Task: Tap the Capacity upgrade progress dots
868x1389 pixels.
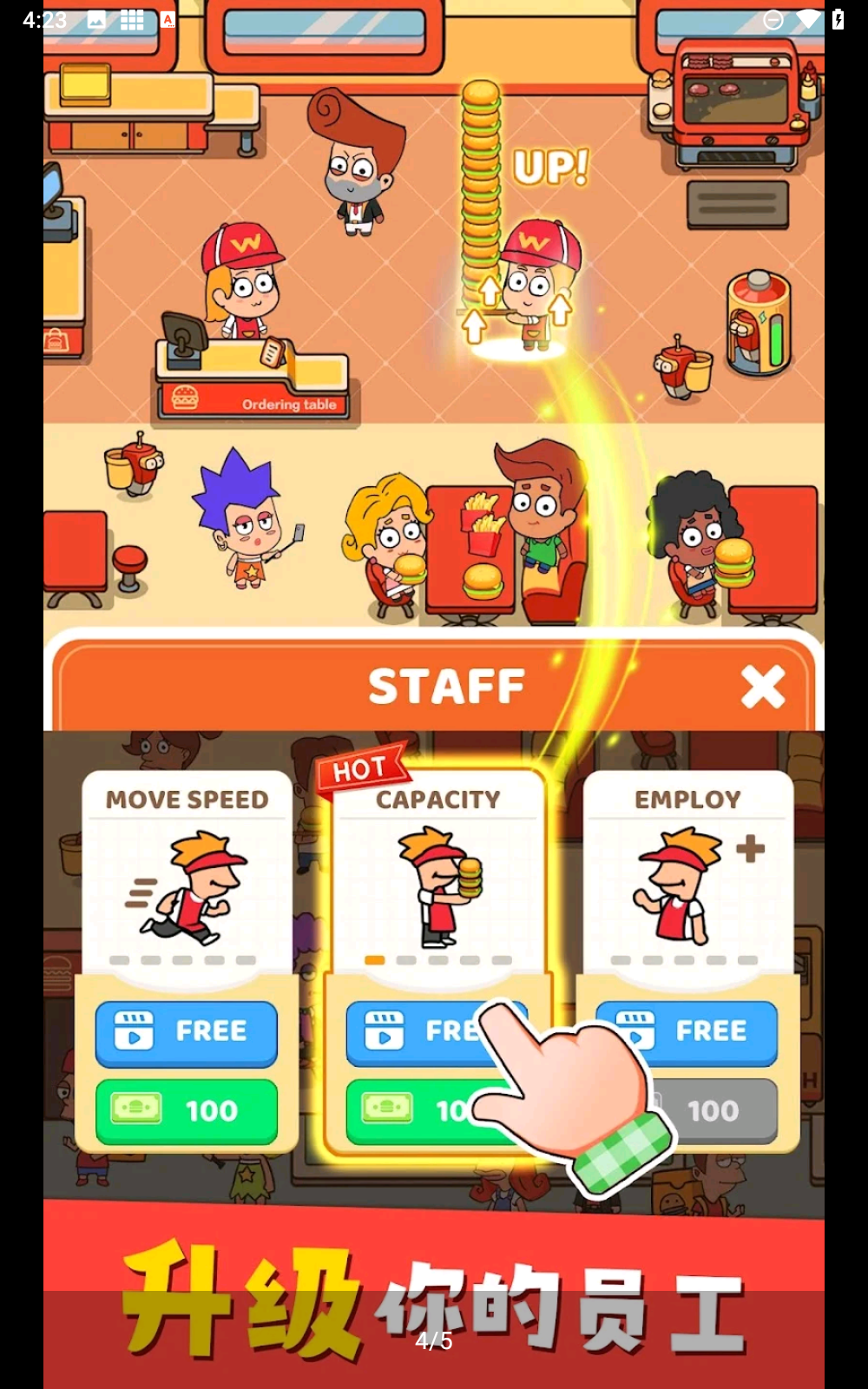Action: click(438, 960)
